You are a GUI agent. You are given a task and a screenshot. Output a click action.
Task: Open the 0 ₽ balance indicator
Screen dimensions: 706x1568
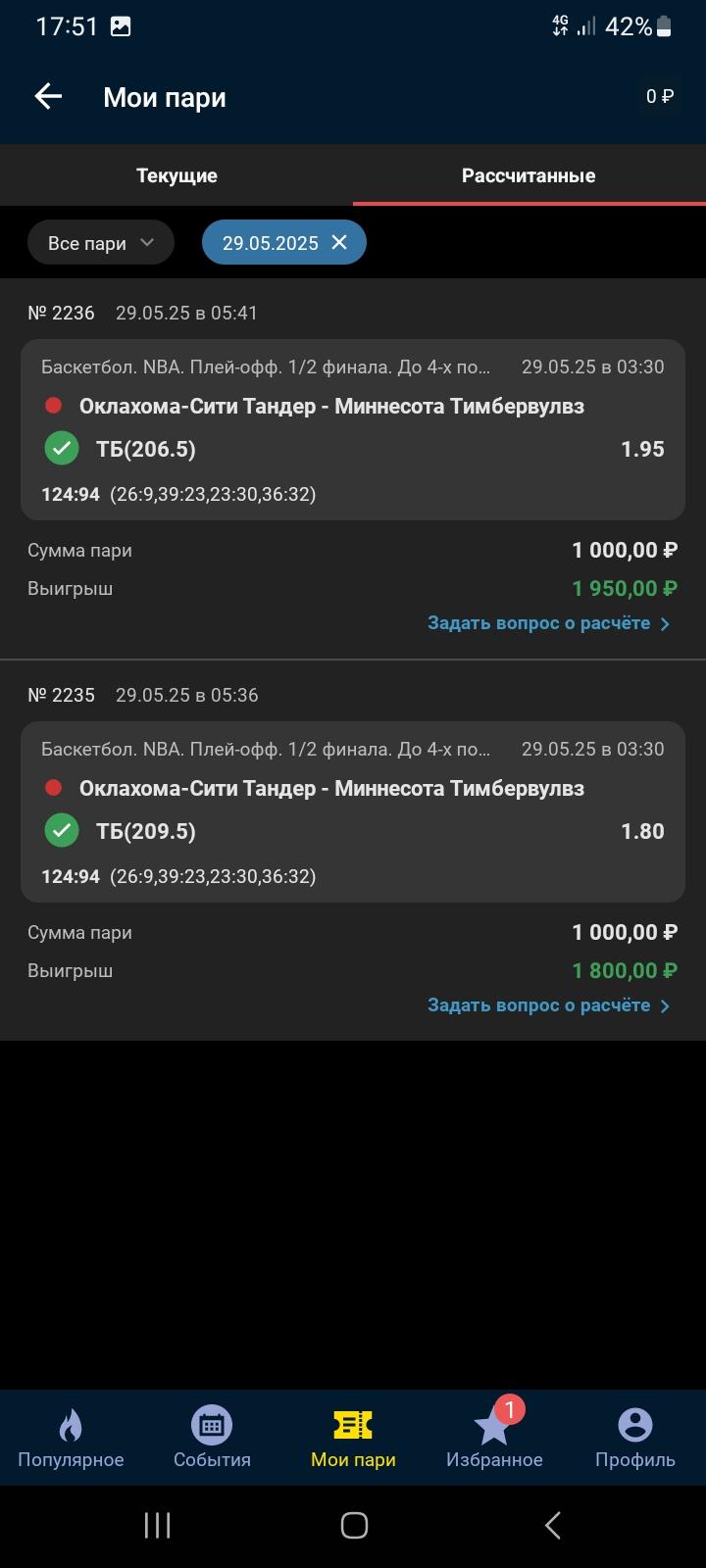click(660, 96)
